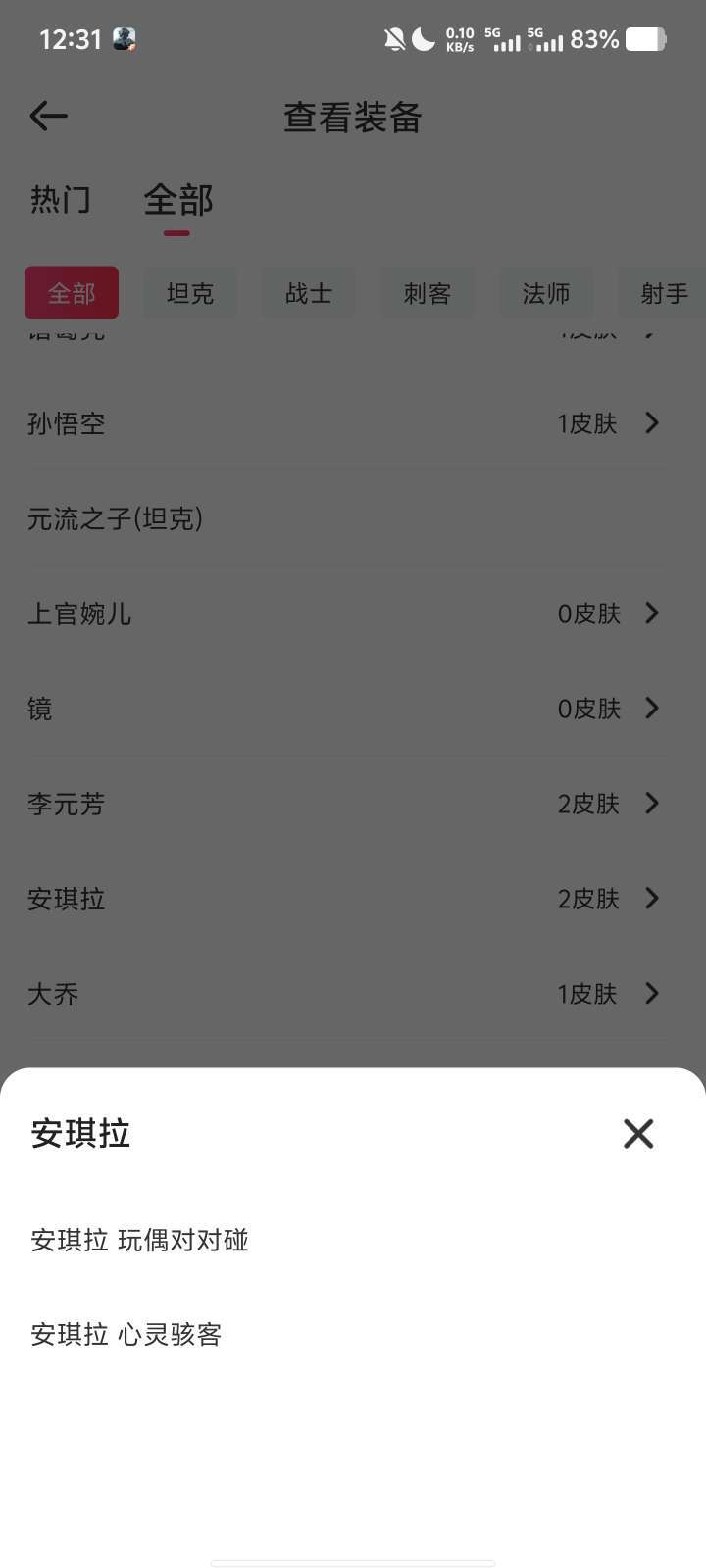Viewport: 706px width, 1568px height.
Task: Switch to the 热门 tab
Action: (61, 200)
